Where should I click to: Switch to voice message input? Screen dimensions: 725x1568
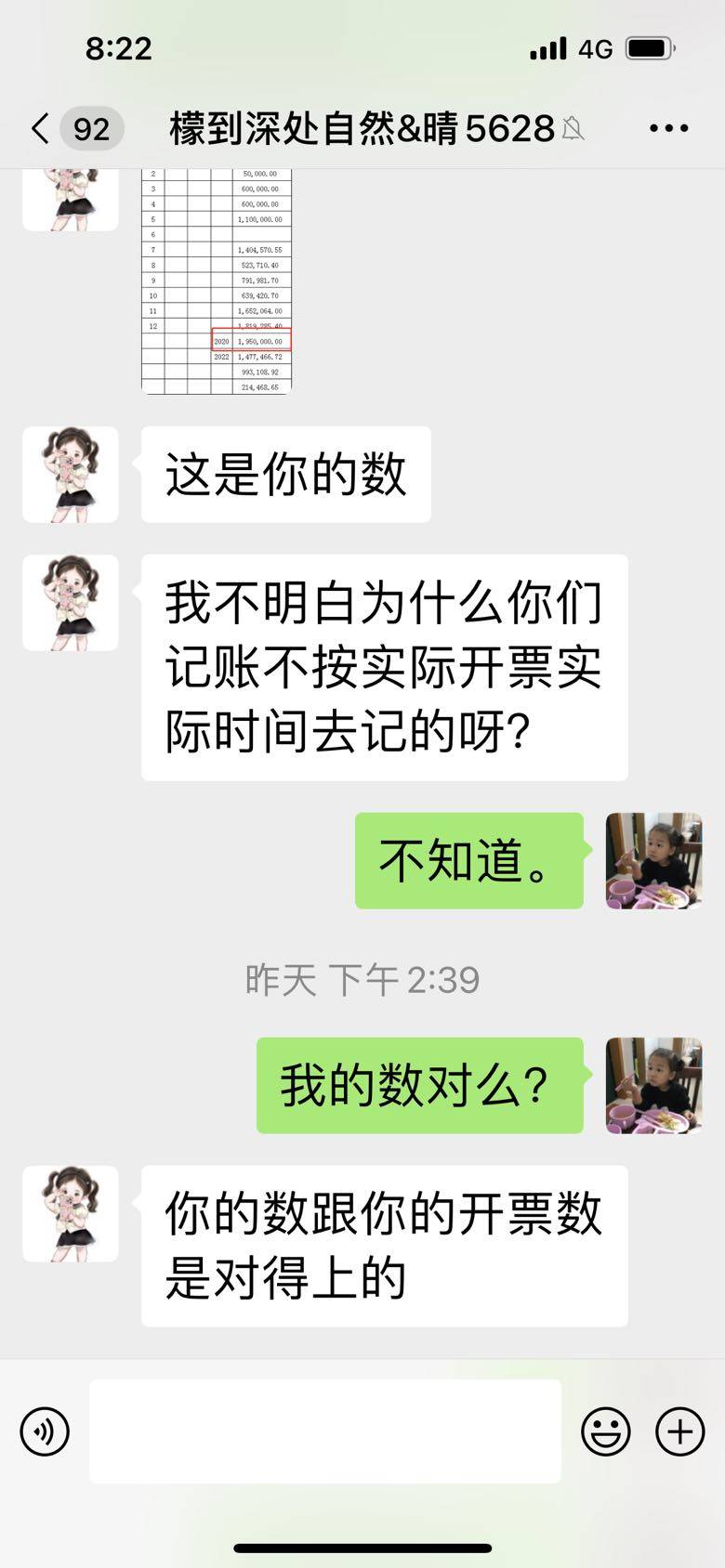pyautogui.click(x=45, y=1431)
